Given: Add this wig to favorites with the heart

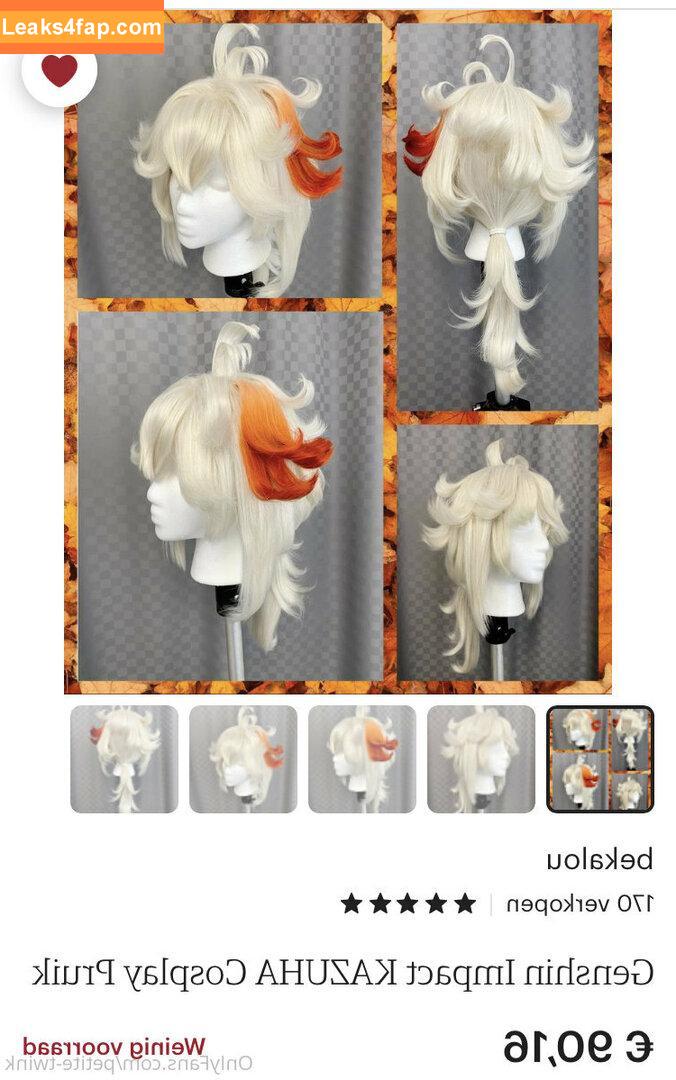Looking at the screenshot, I should [x=59, y=70].
